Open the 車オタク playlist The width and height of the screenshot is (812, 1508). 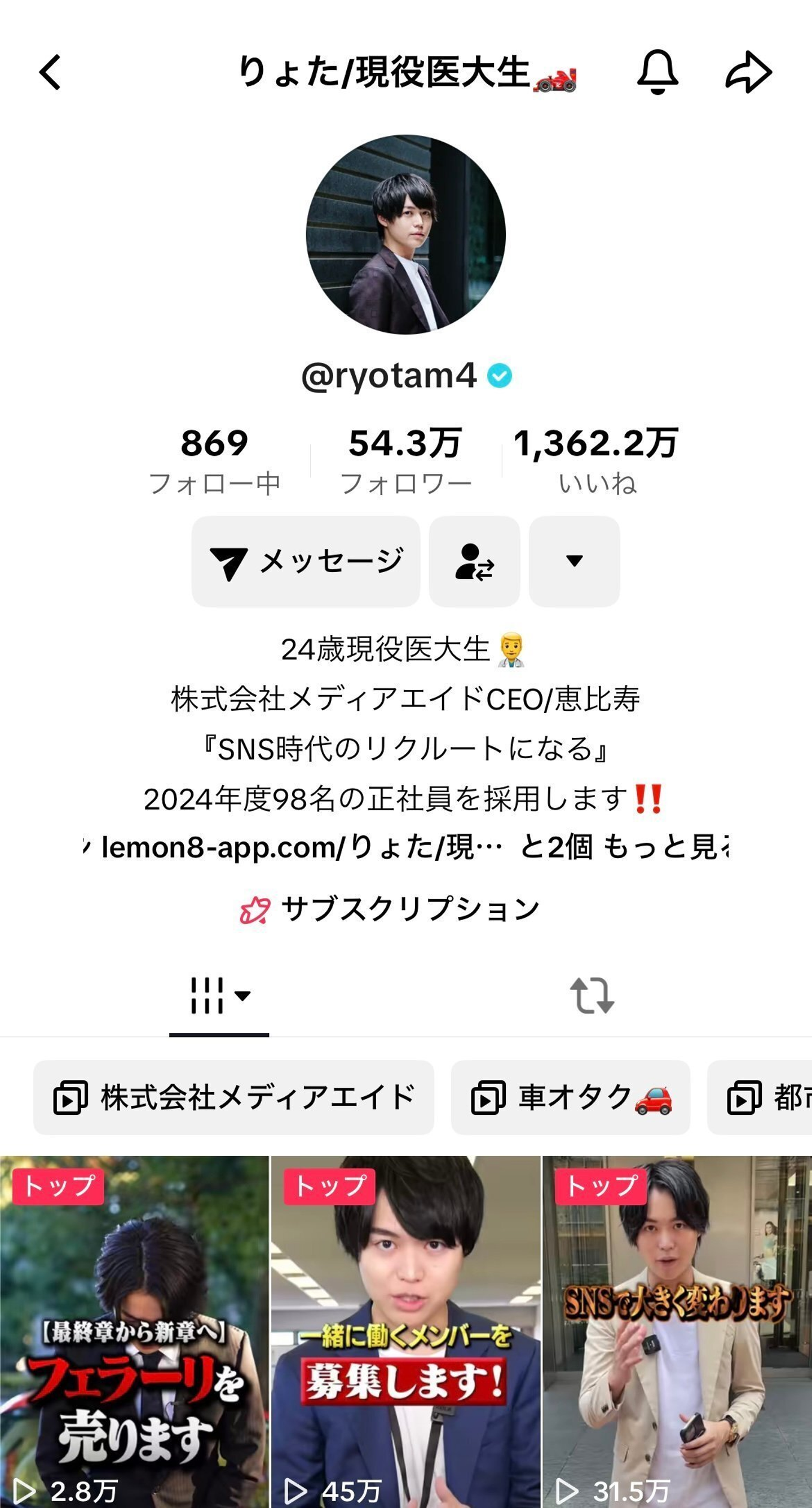[571, 1098]
